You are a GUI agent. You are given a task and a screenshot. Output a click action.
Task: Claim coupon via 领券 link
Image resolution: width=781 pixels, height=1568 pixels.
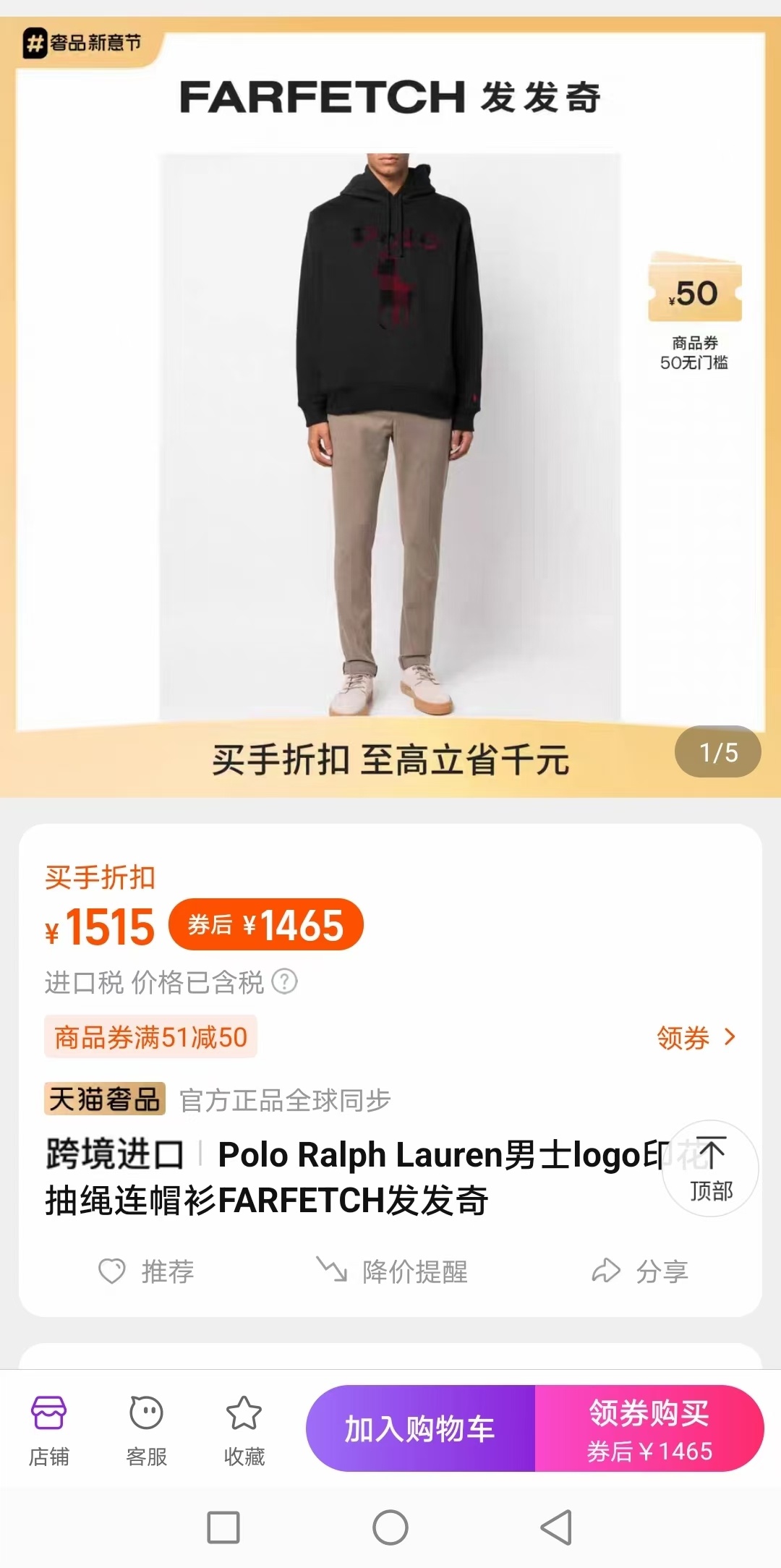[695, 1038]
